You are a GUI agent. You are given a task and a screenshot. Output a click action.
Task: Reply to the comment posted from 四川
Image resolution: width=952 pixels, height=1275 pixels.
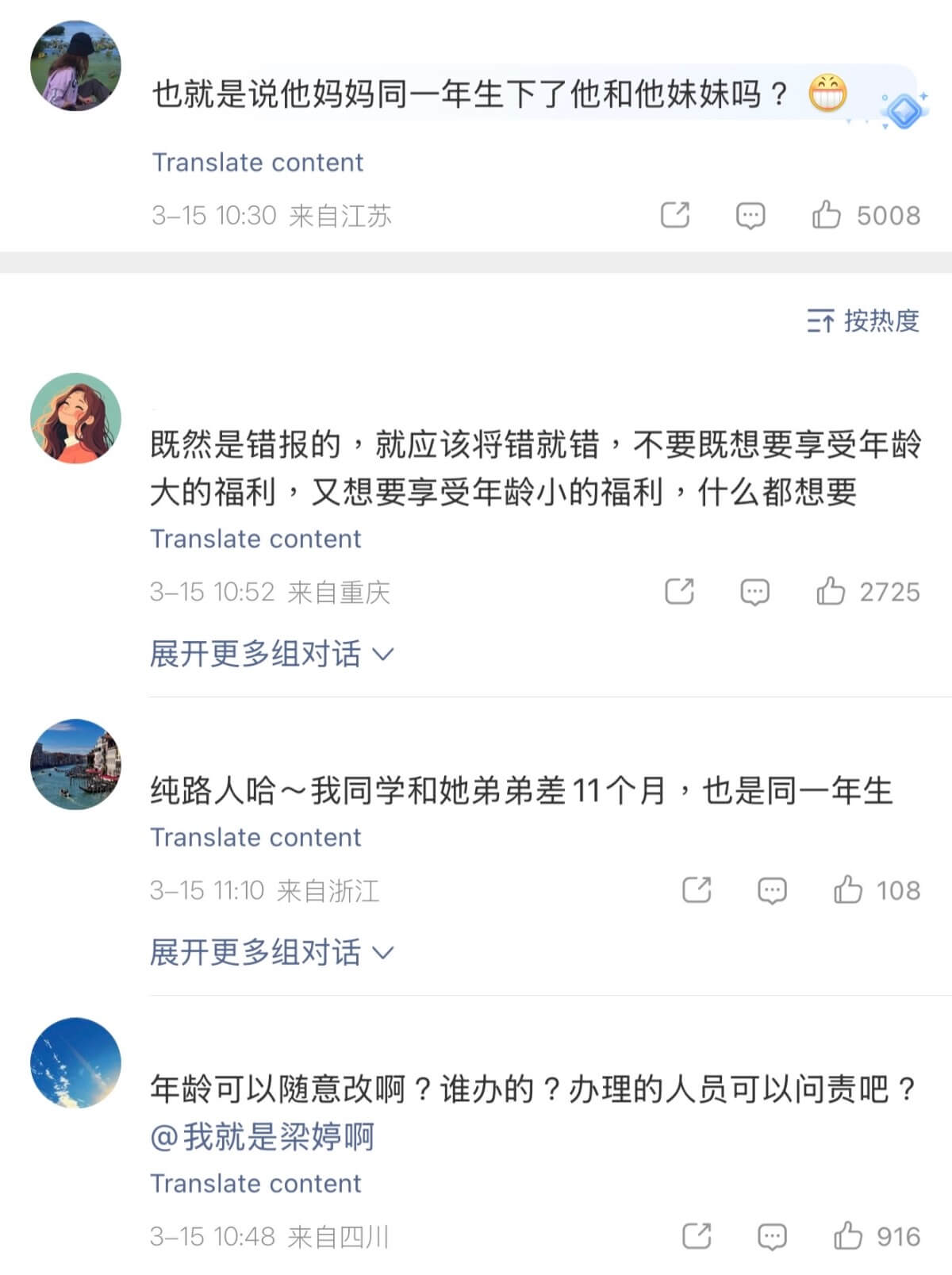(x=772, y=1236)
